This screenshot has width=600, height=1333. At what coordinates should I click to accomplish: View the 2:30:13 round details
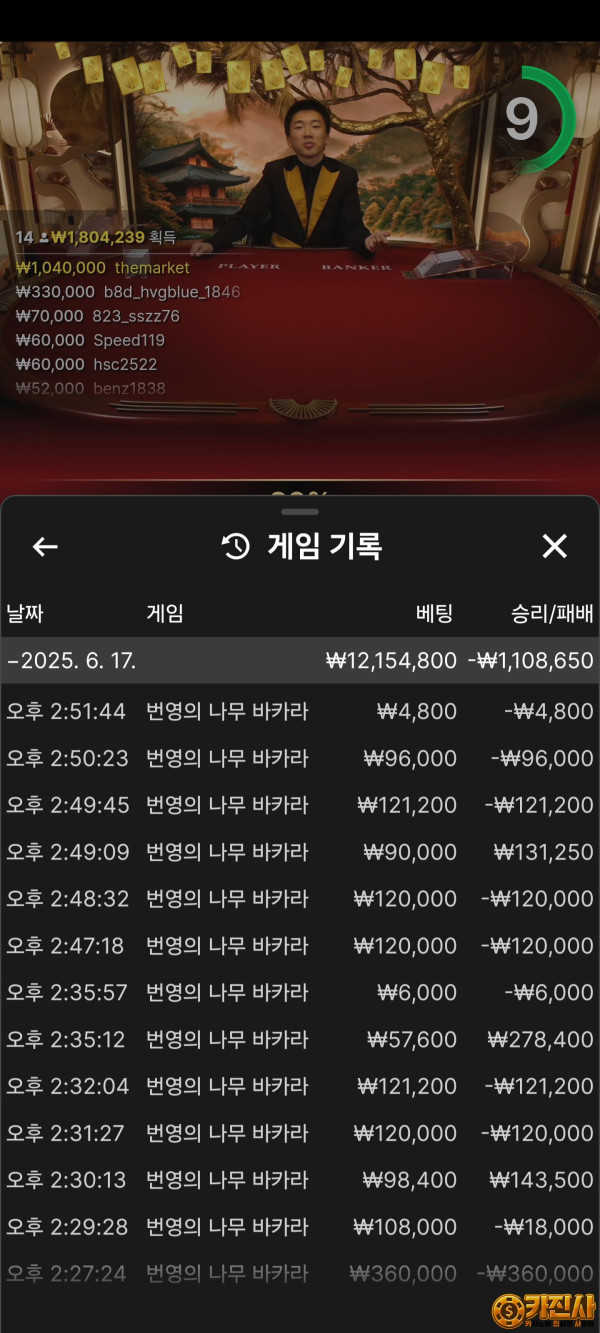coord(300,1180)
